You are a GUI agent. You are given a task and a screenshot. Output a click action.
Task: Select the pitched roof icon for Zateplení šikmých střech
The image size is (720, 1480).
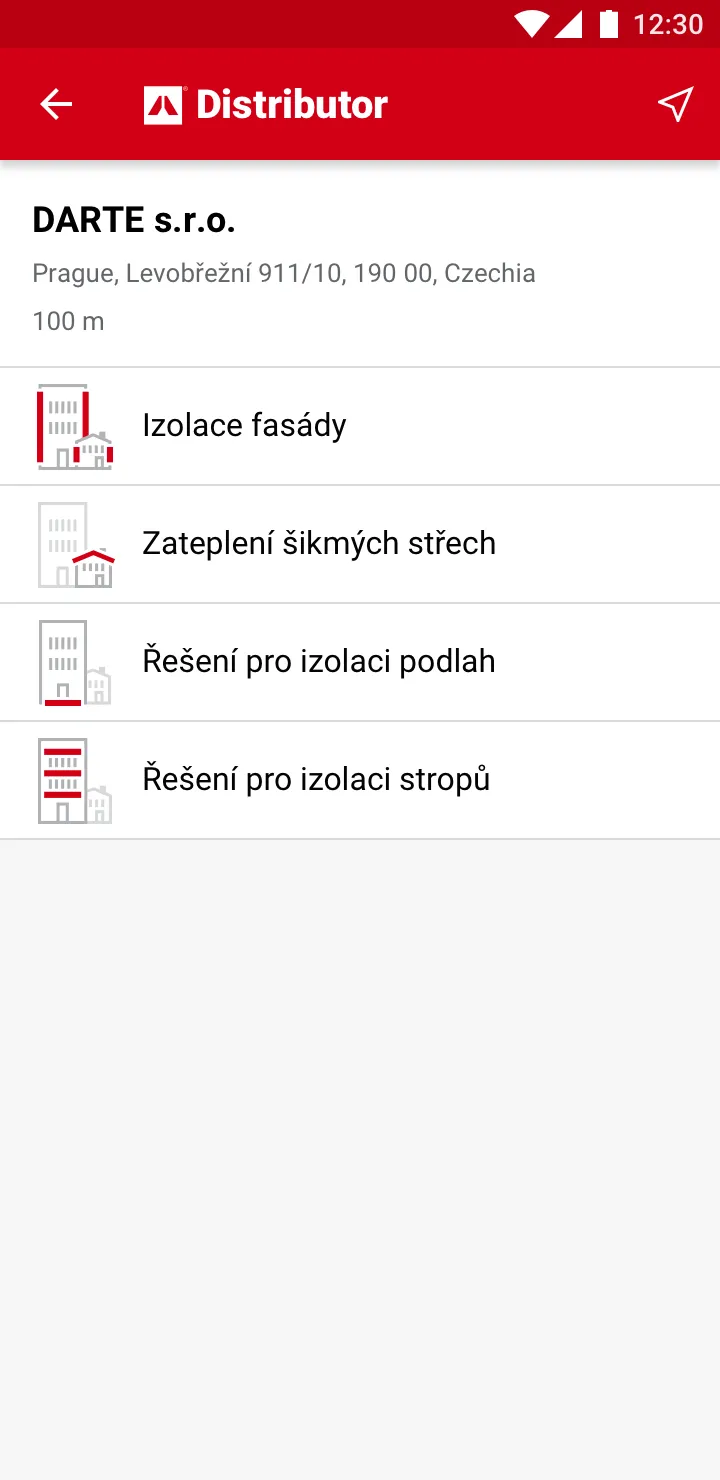[x=75, y=543]
